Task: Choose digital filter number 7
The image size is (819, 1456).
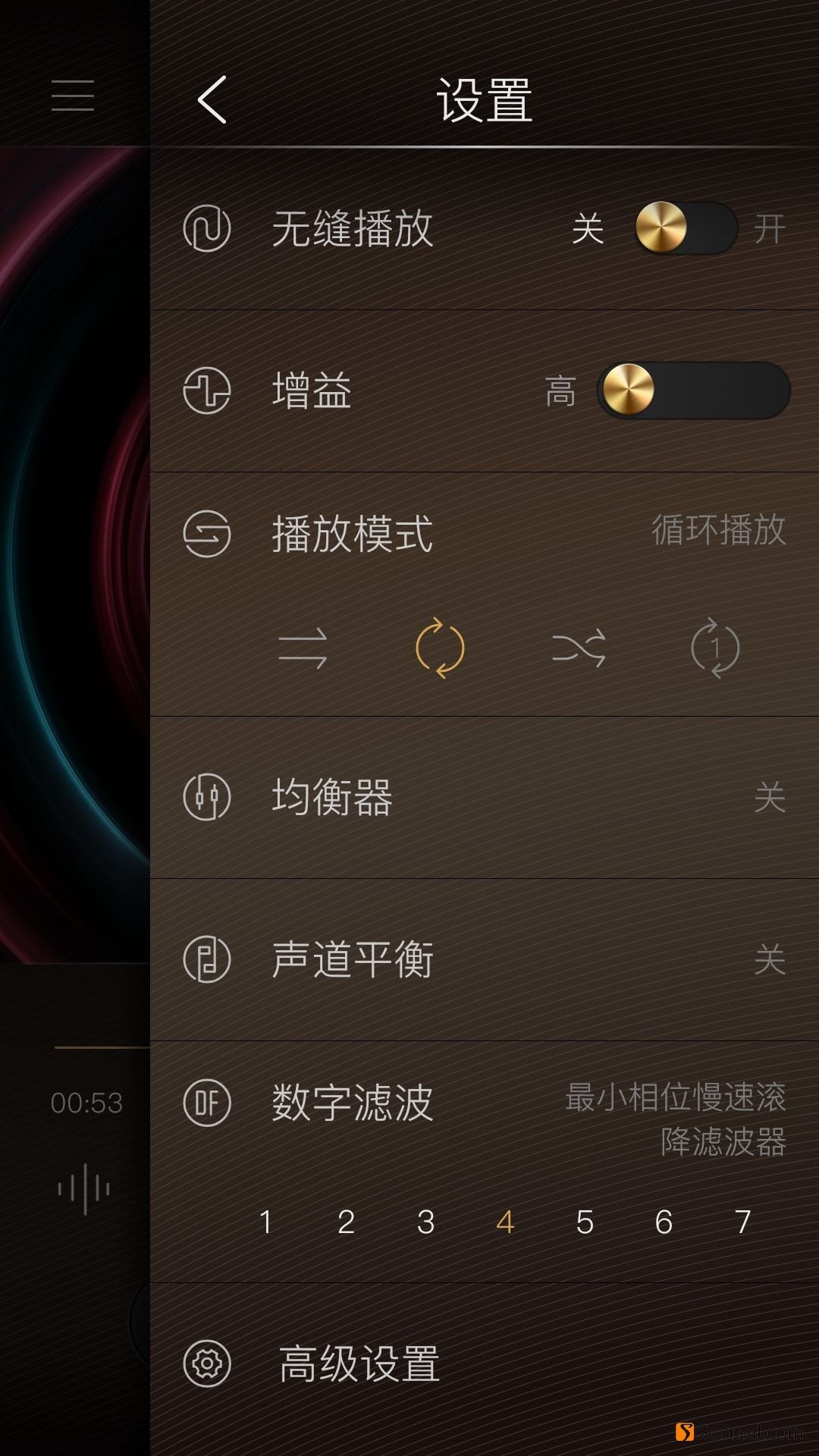Action: (x=743, y=1222)
